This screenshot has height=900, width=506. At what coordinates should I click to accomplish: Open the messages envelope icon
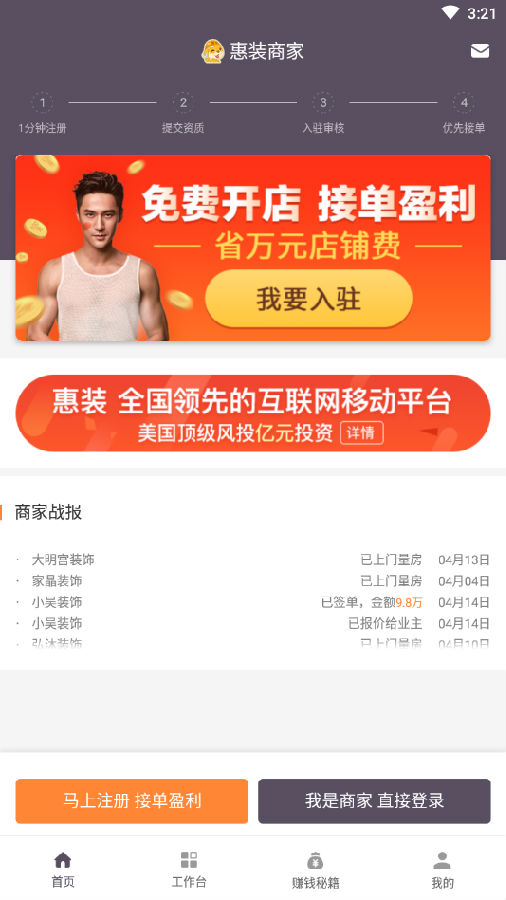click(480, 51)
